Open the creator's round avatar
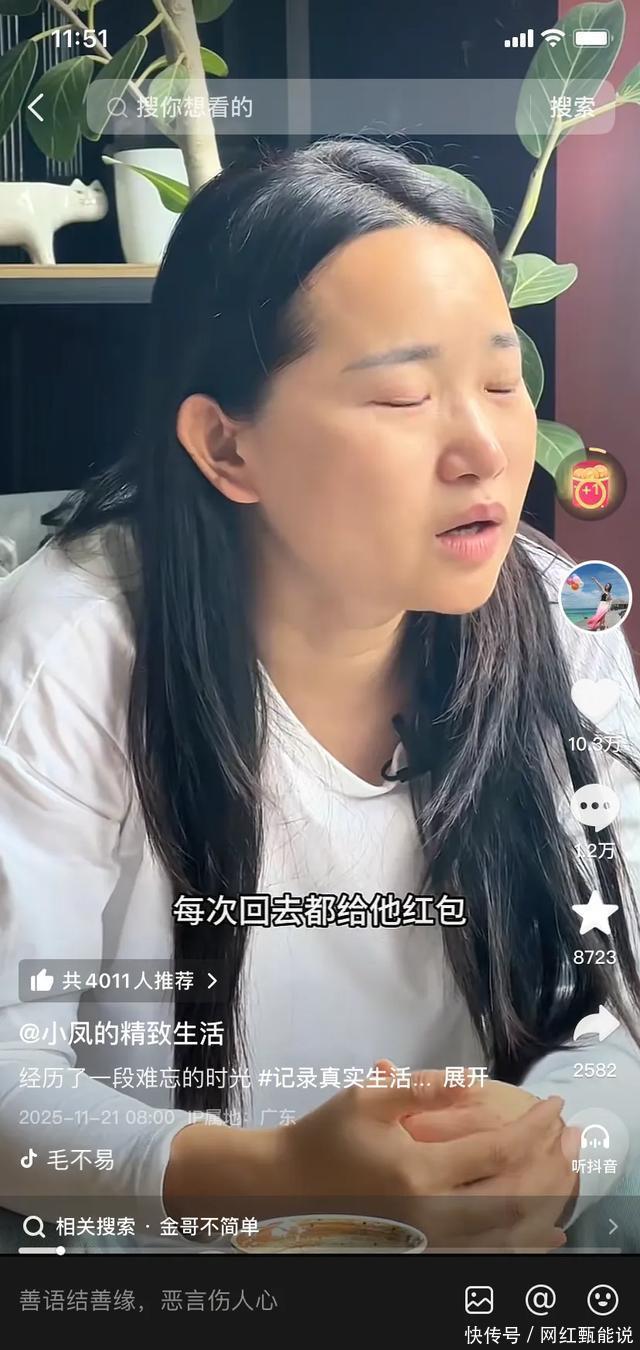Viewport: 640px width, 1350px height. (595, 597)
